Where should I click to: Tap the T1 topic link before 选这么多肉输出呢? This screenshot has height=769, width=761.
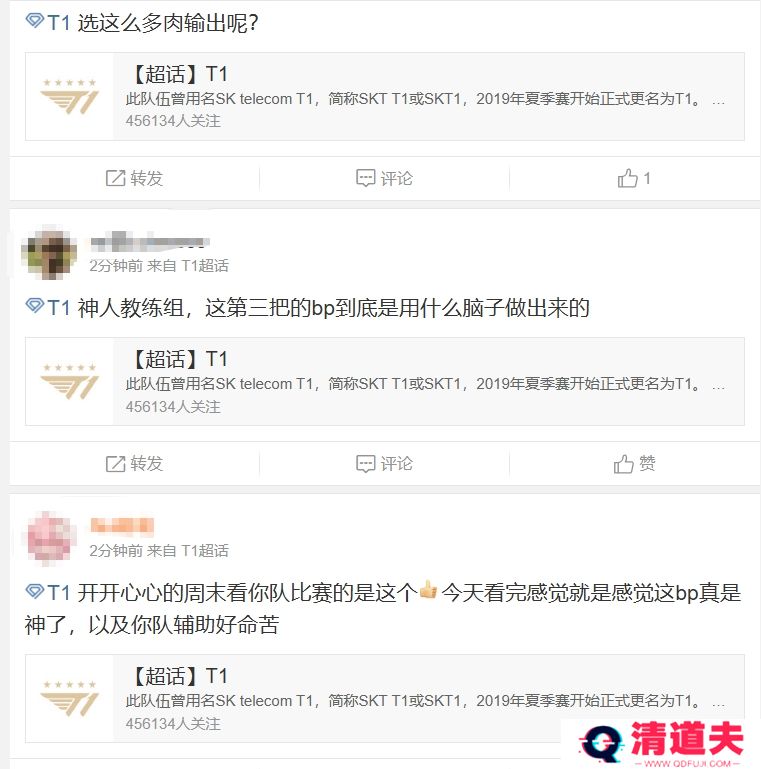(x=49, y=22)
